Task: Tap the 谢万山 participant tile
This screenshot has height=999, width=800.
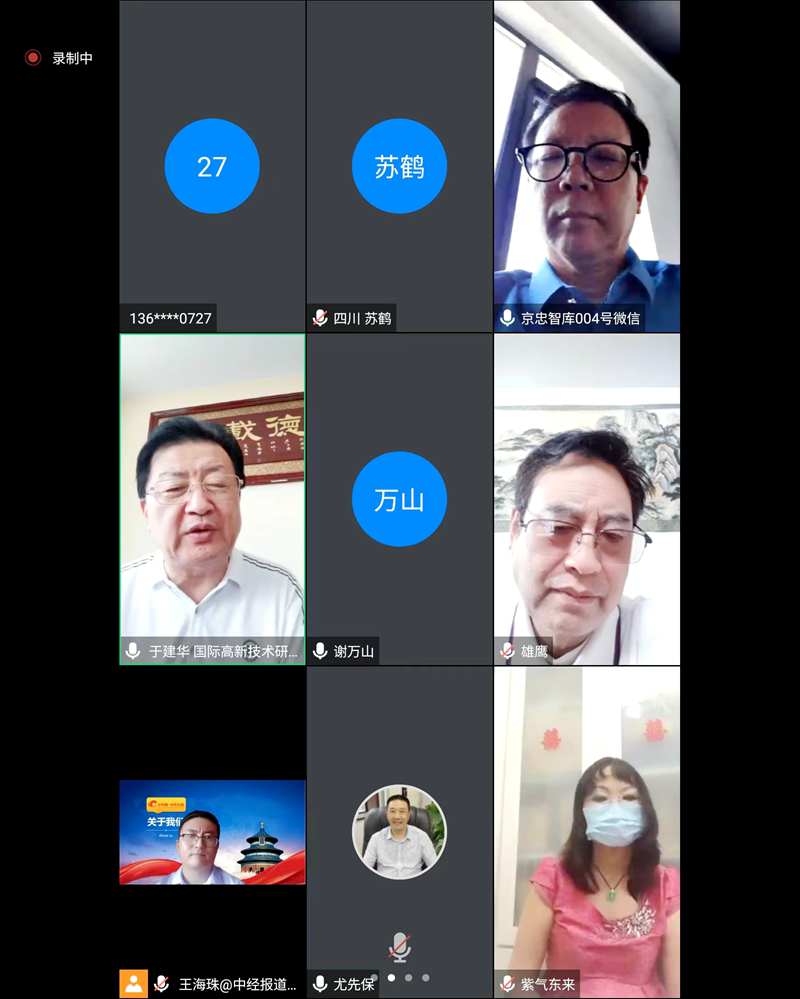Action: 399,499
